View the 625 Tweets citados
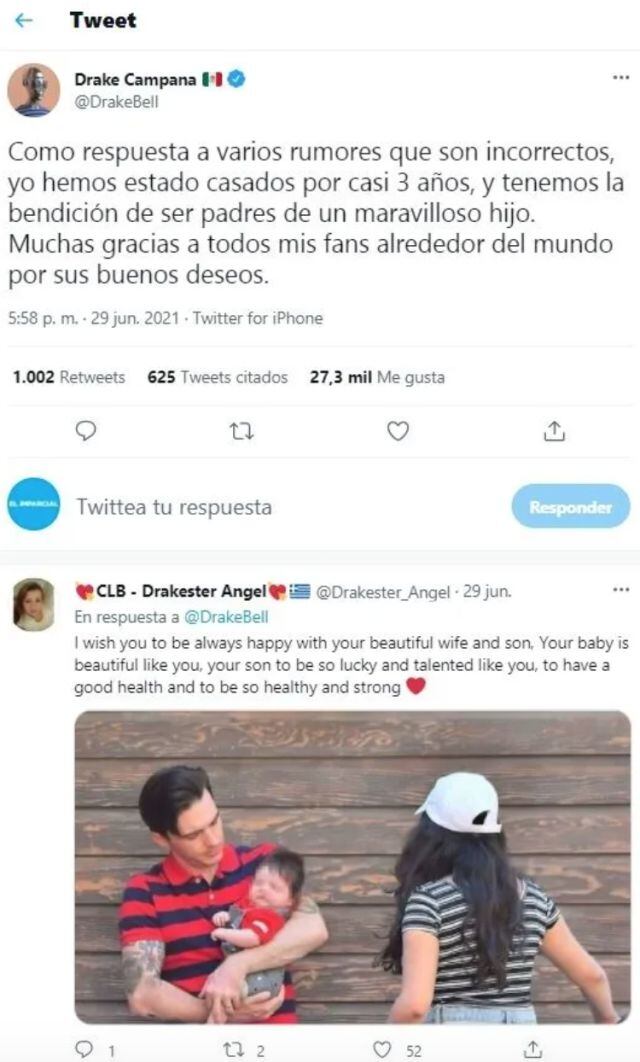640x1062 pixels. click(217, 378)
